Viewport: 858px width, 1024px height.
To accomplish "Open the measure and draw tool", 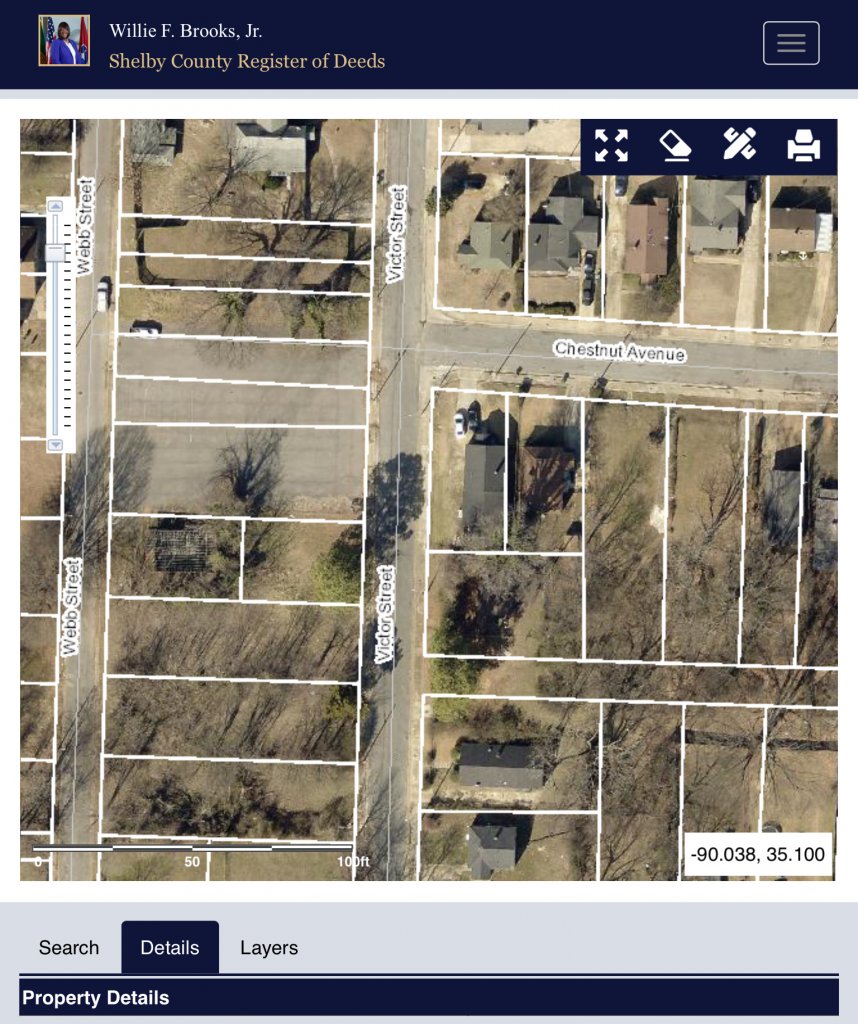I will 739,146.
